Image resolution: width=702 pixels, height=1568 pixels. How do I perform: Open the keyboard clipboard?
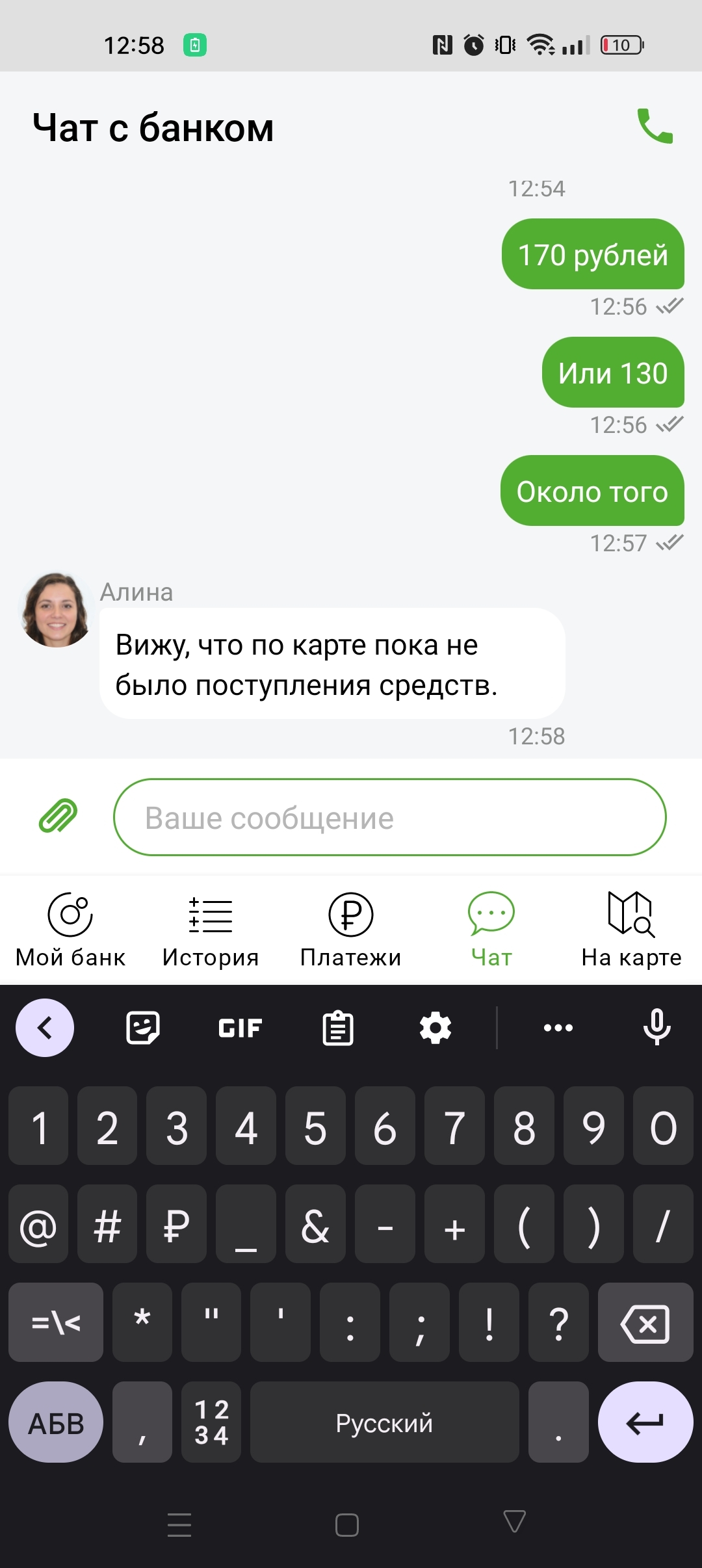tap(338, 1028)
